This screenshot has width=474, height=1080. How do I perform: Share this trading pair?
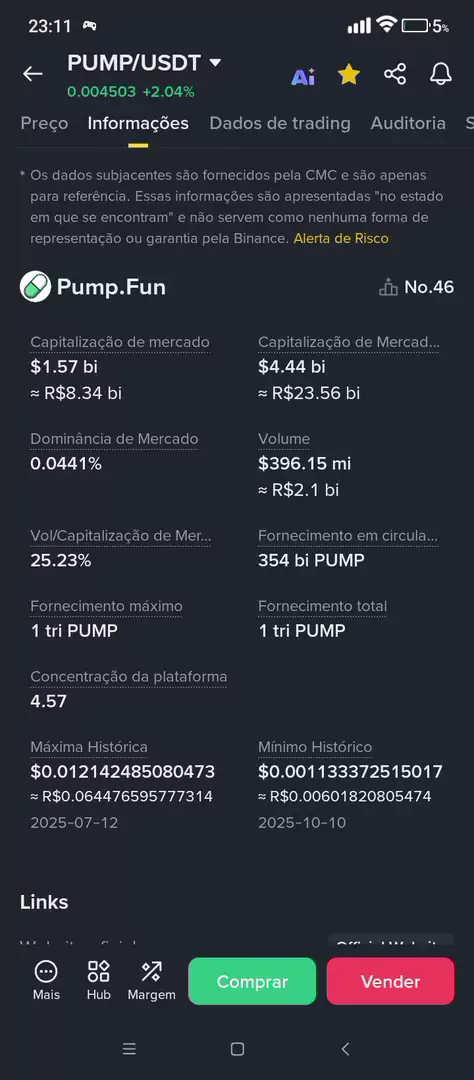(x=395, y=74)
